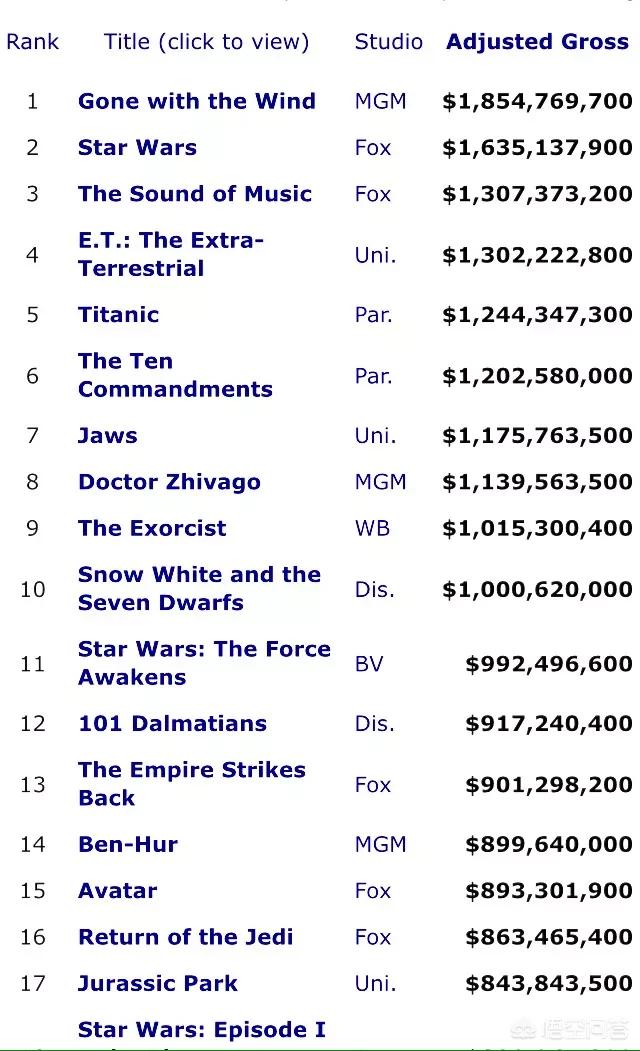This screenshot has width=640, height=1051.
Task: Open The Ten Commandments entry
Action: [176, 375]
